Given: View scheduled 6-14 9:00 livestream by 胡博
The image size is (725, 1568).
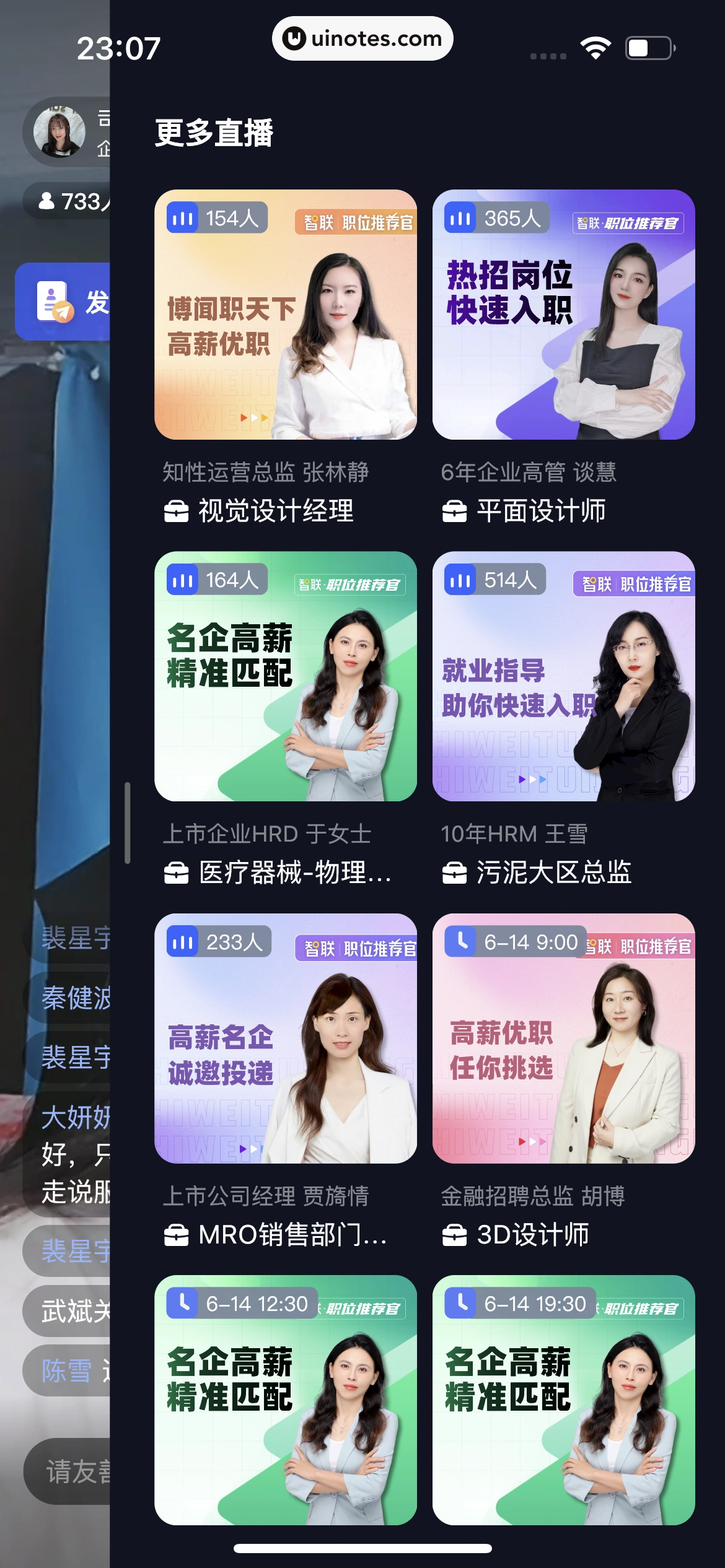Looking at the screenshot, I should point(563,1038).
